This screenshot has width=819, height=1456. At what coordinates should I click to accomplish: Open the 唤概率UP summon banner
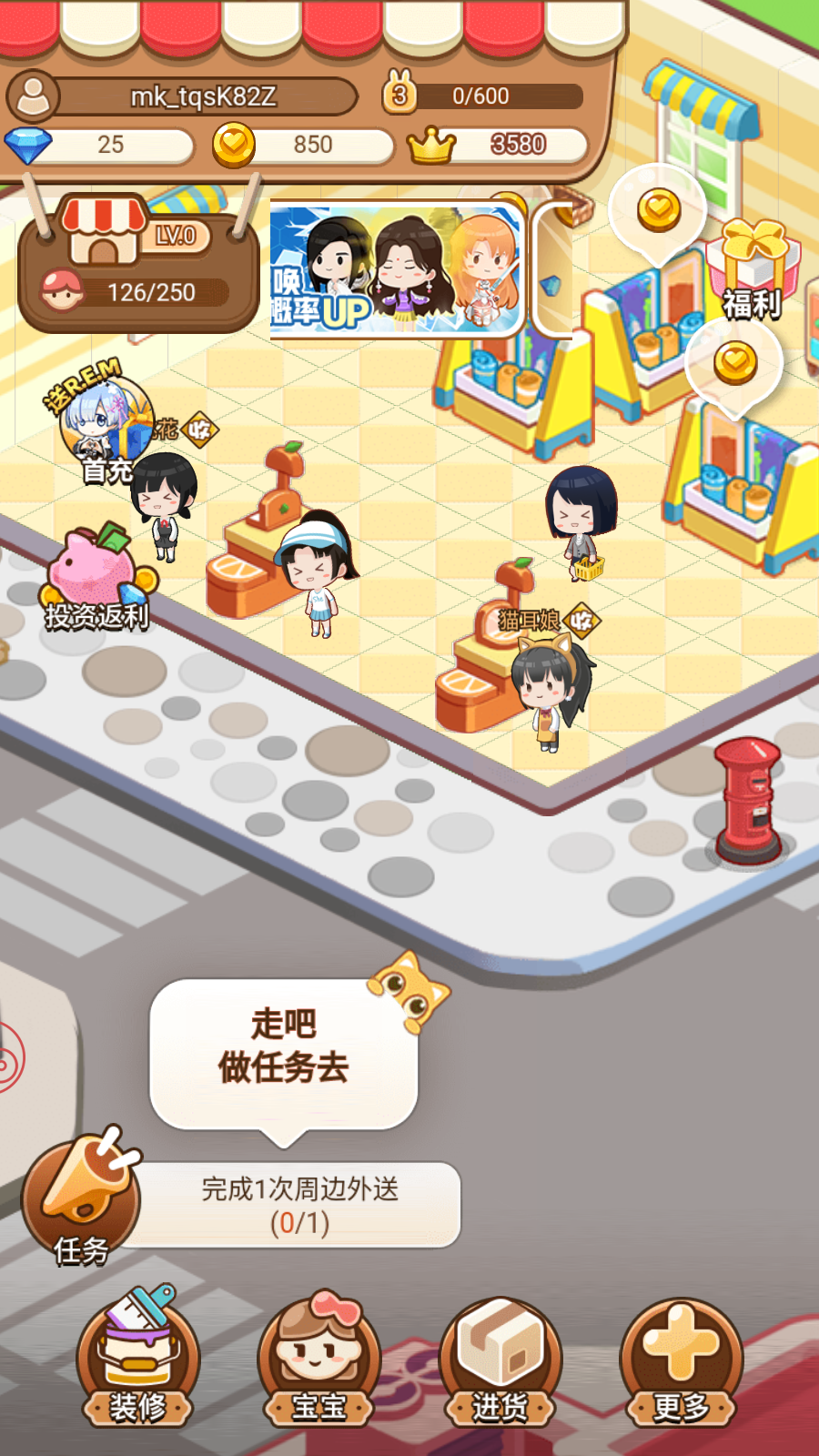[396, 268]
